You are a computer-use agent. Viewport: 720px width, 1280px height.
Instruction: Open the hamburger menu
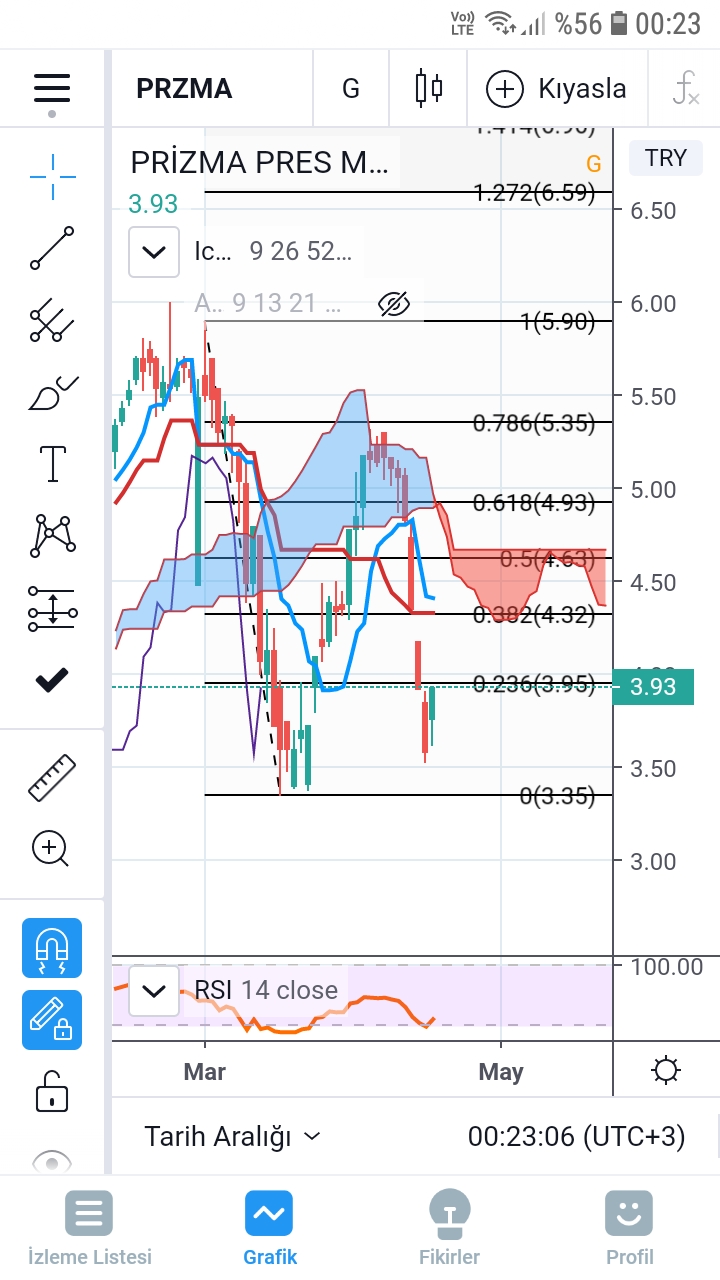point(52,88)
